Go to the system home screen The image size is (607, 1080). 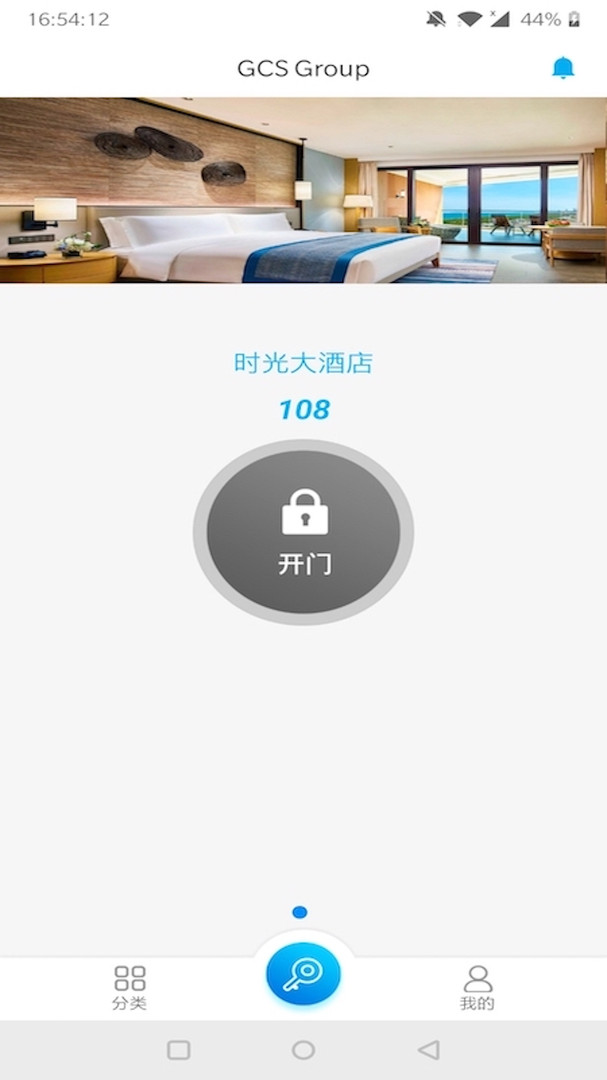(x=303, y=1050)
